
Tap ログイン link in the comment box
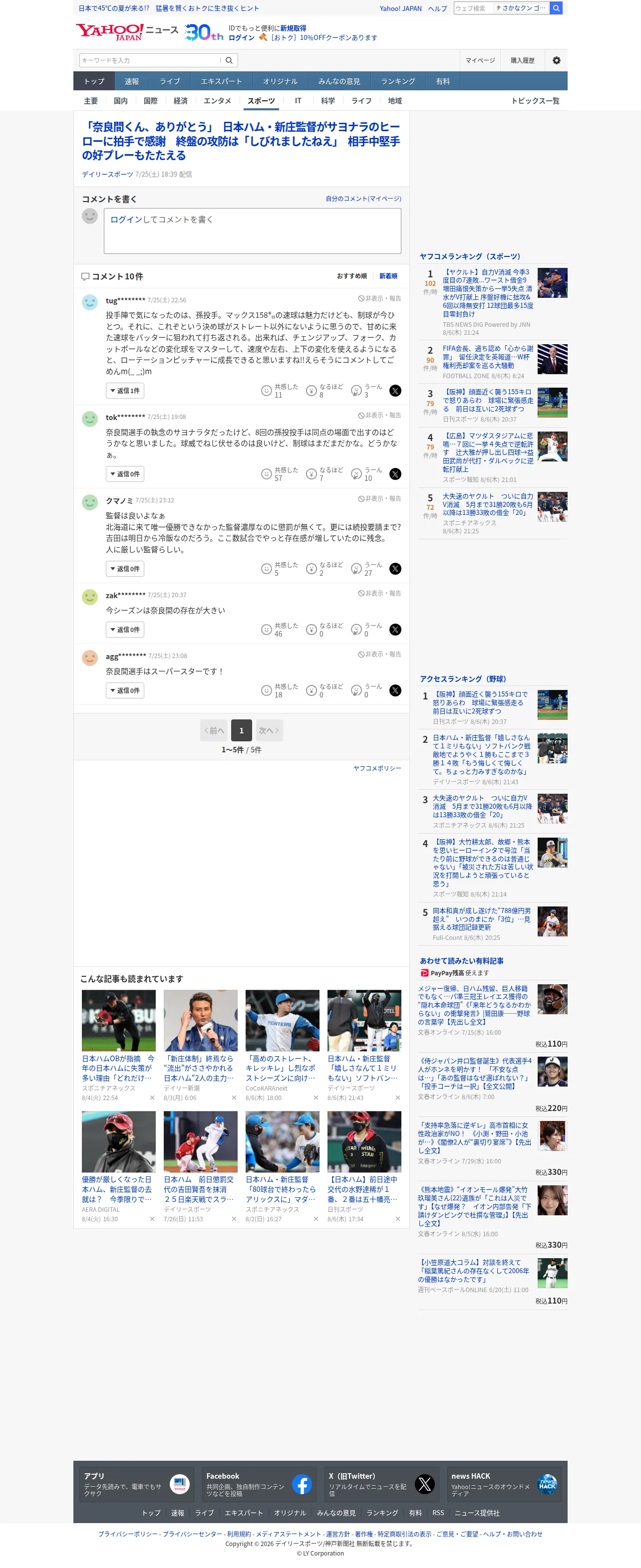coord(126,219)
